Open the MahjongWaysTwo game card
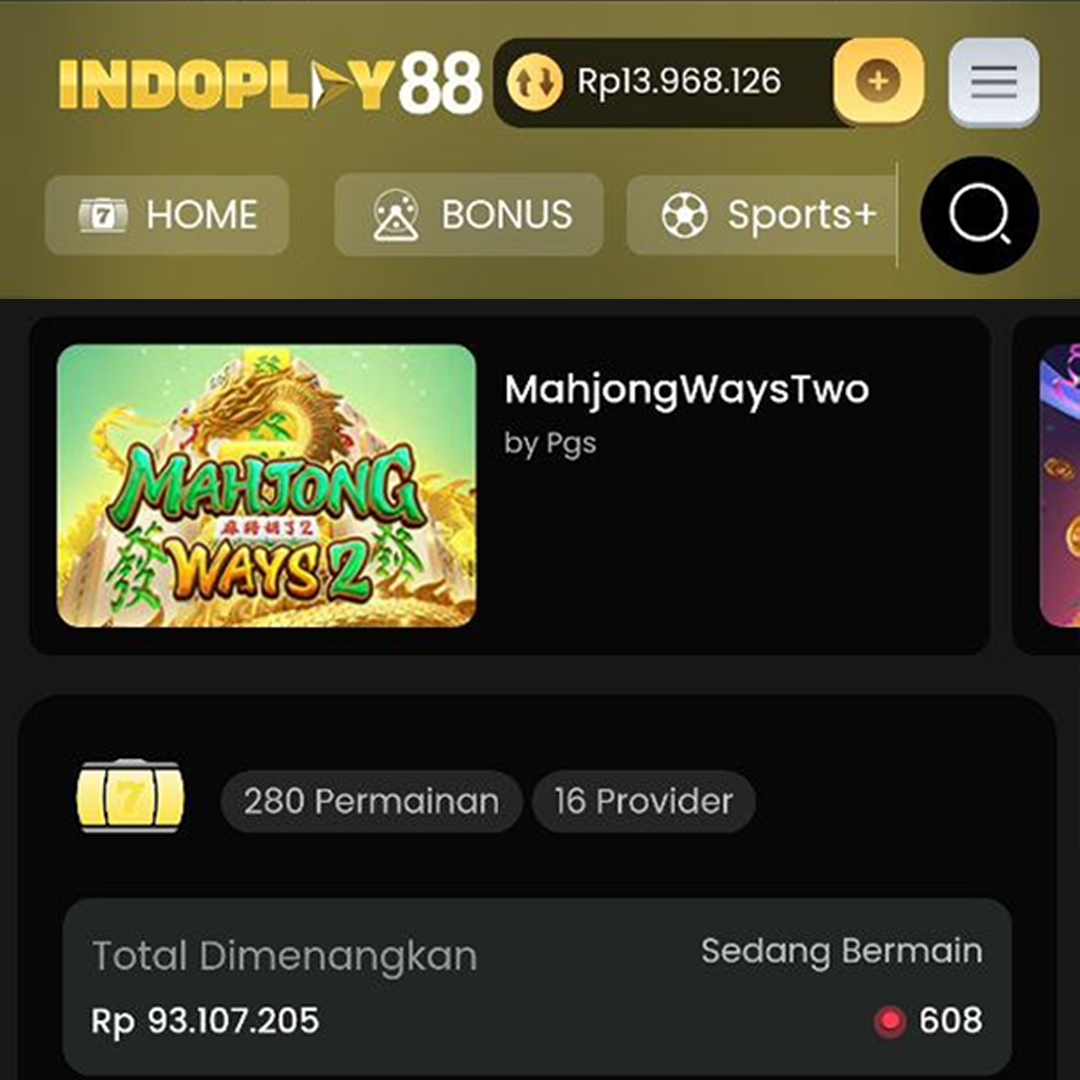The image size is (1080, 1080). [x=267, y=486]
